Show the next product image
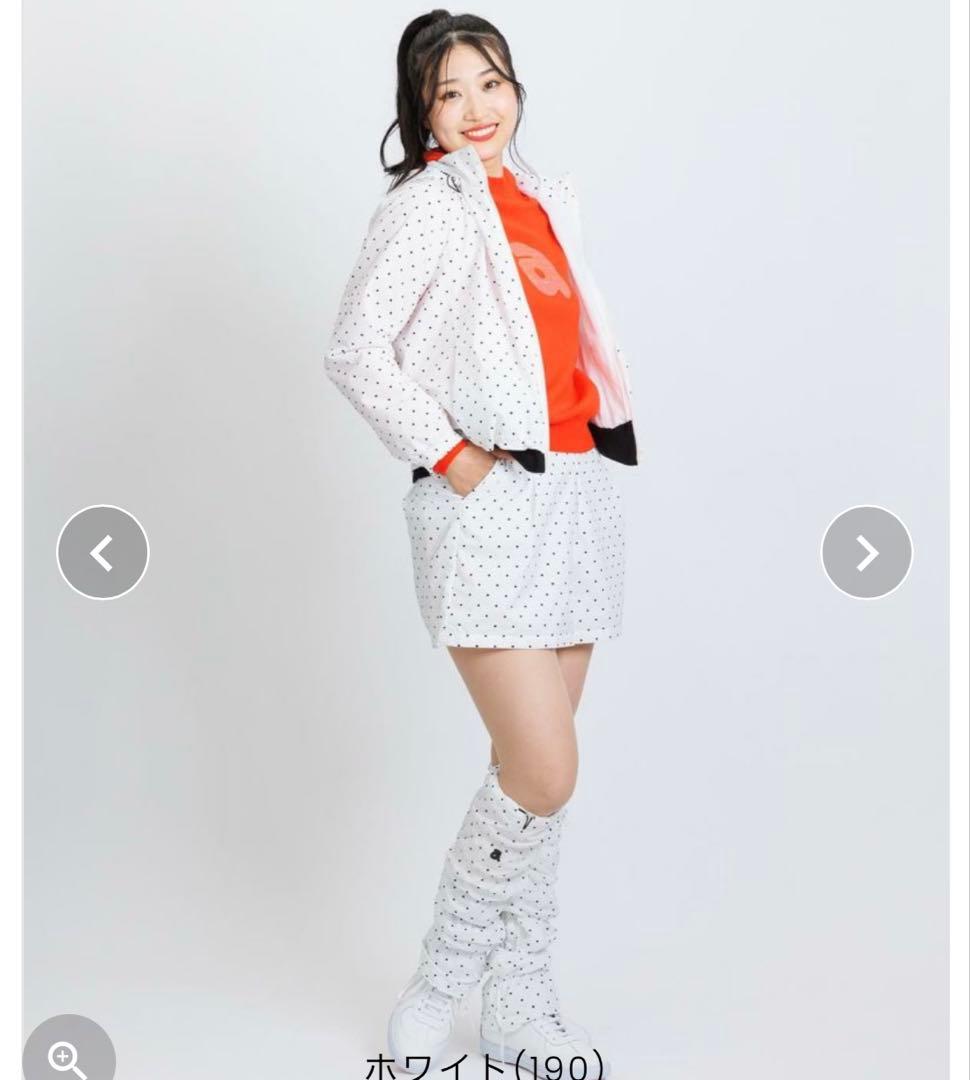Image resolution: width=970 pixels, height=1080 pixels. point(866,552)
